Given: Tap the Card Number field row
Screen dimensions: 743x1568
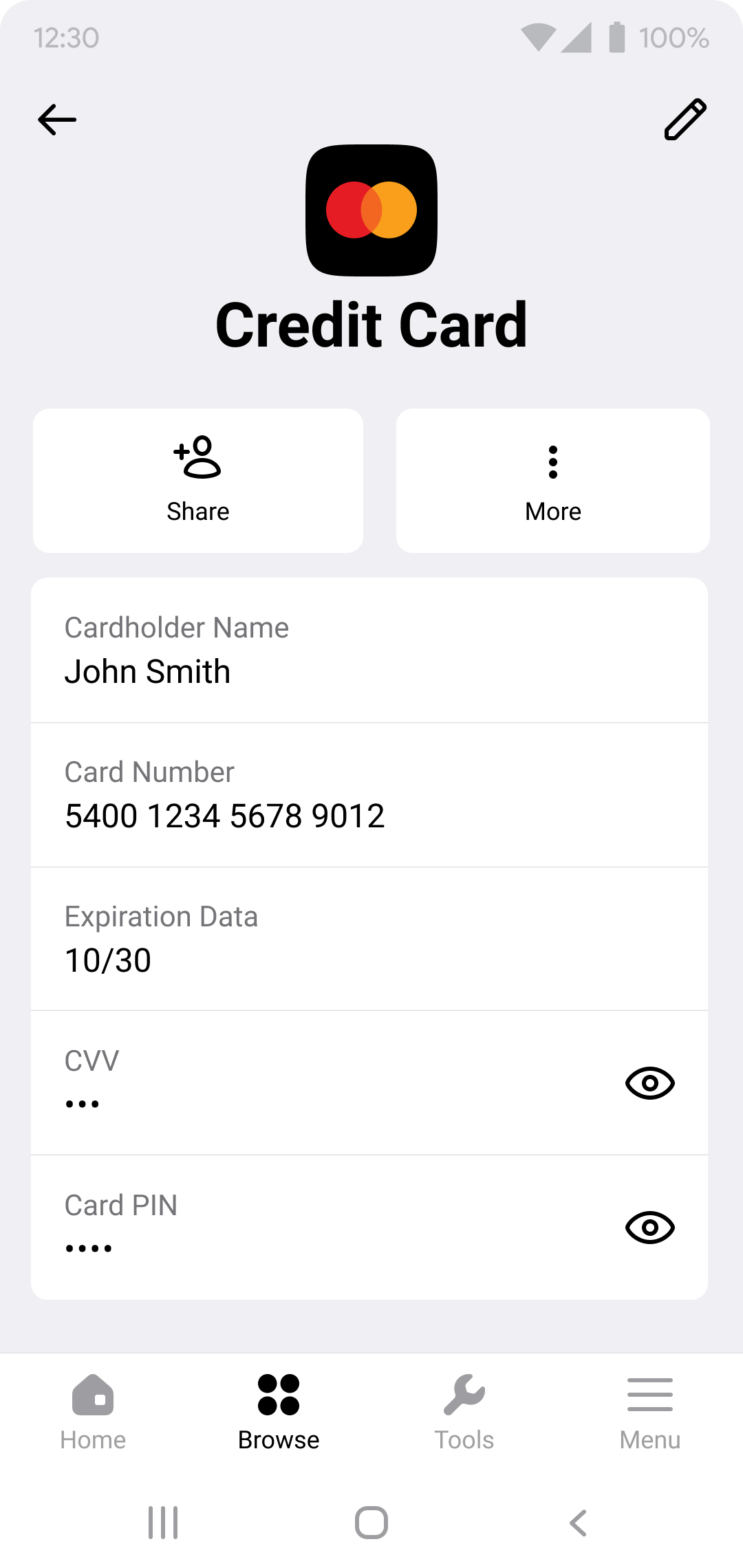Looking at the screenshot, I should [x=369, y=795].
